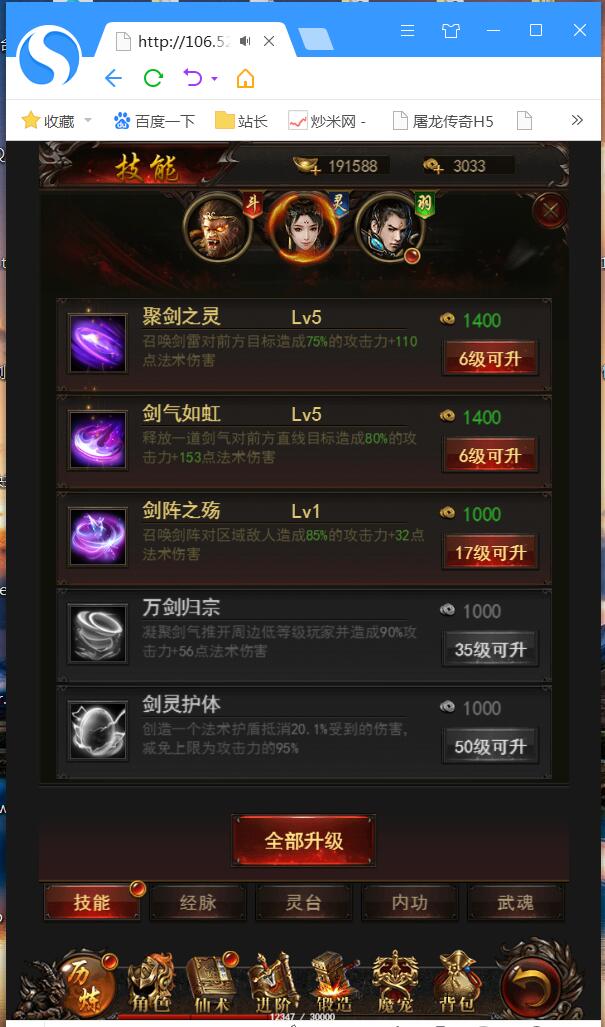This screenshot has height=1027, width=605.
Task: Select the female spirit character portrait
Action: (302, 227)
